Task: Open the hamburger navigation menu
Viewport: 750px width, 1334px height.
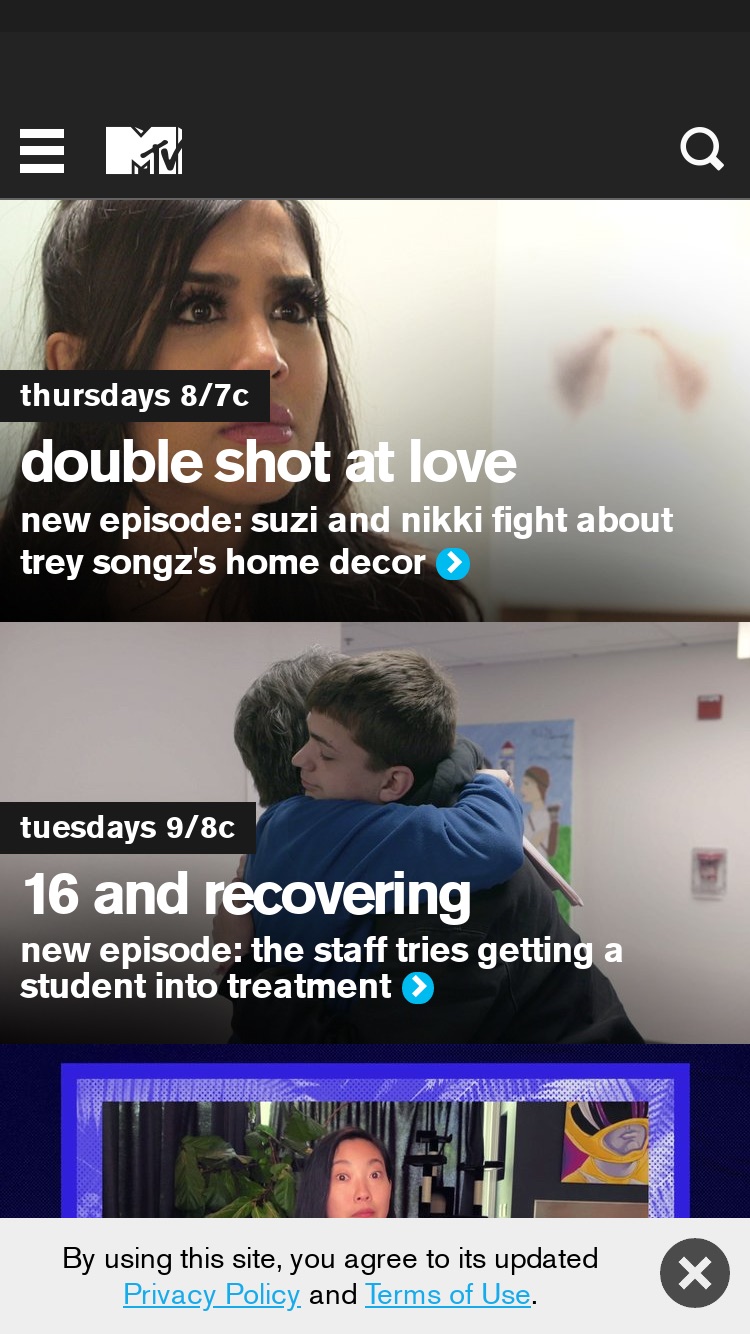Action: pos(42,151)
